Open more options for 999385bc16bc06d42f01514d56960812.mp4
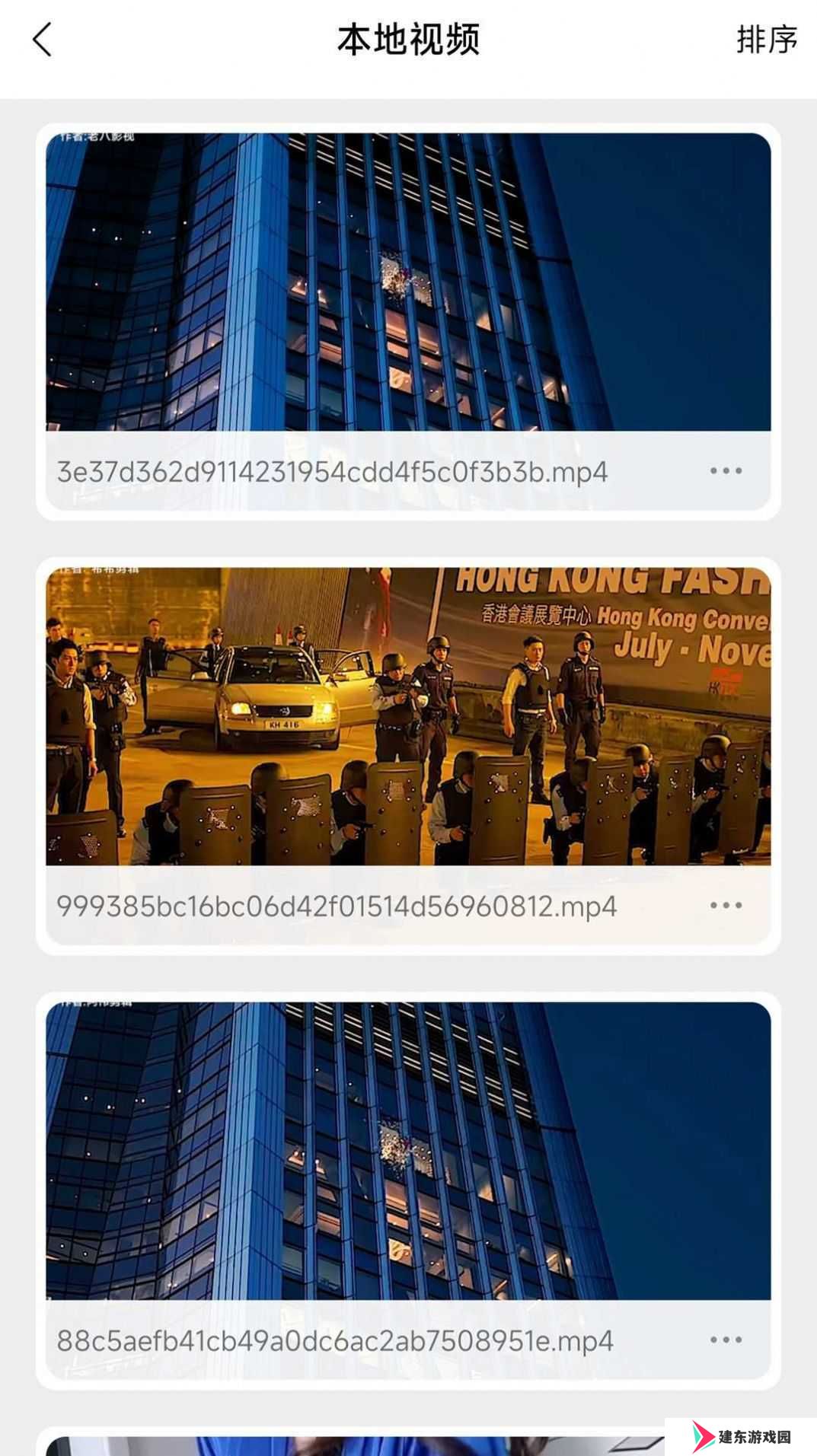 coord(726,906)
